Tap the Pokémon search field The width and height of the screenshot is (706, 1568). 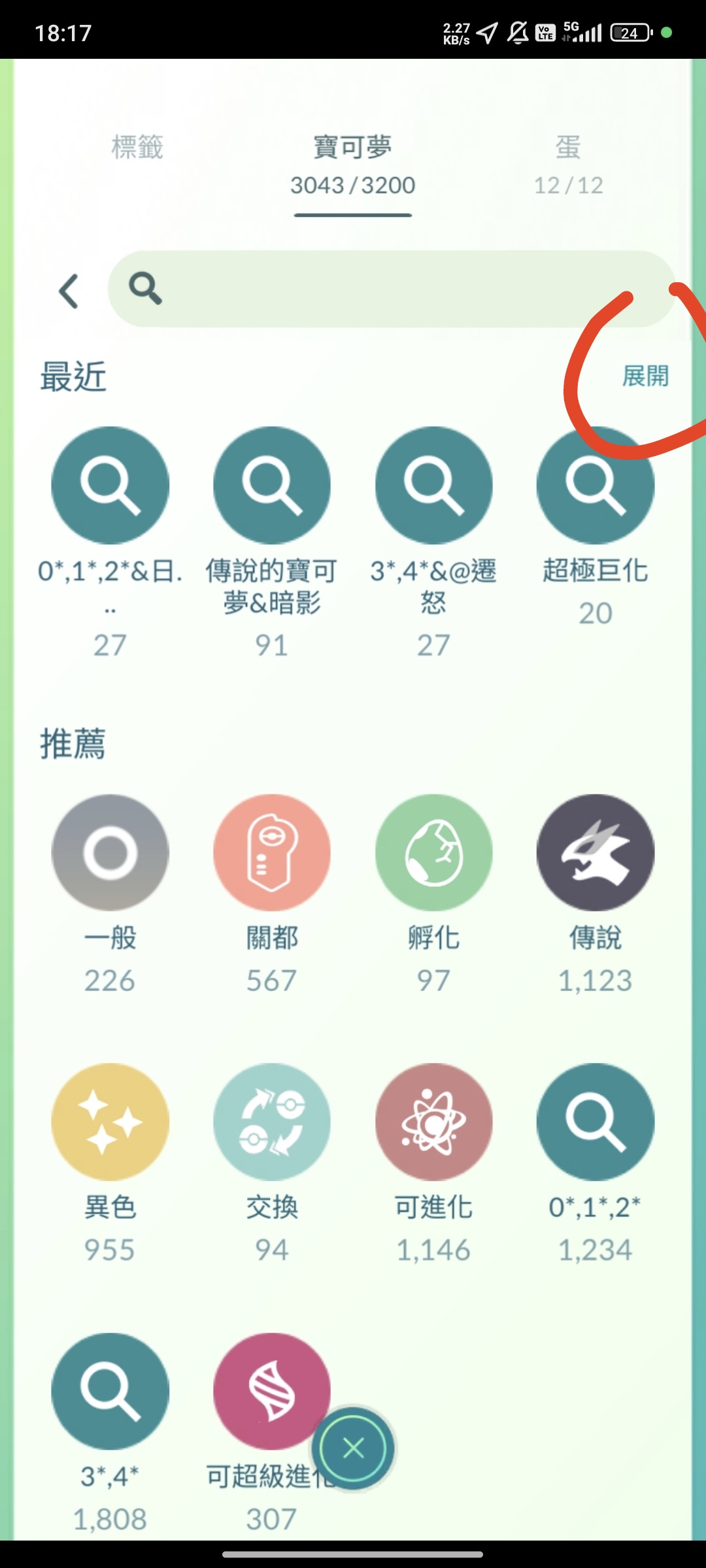point(392,289)
